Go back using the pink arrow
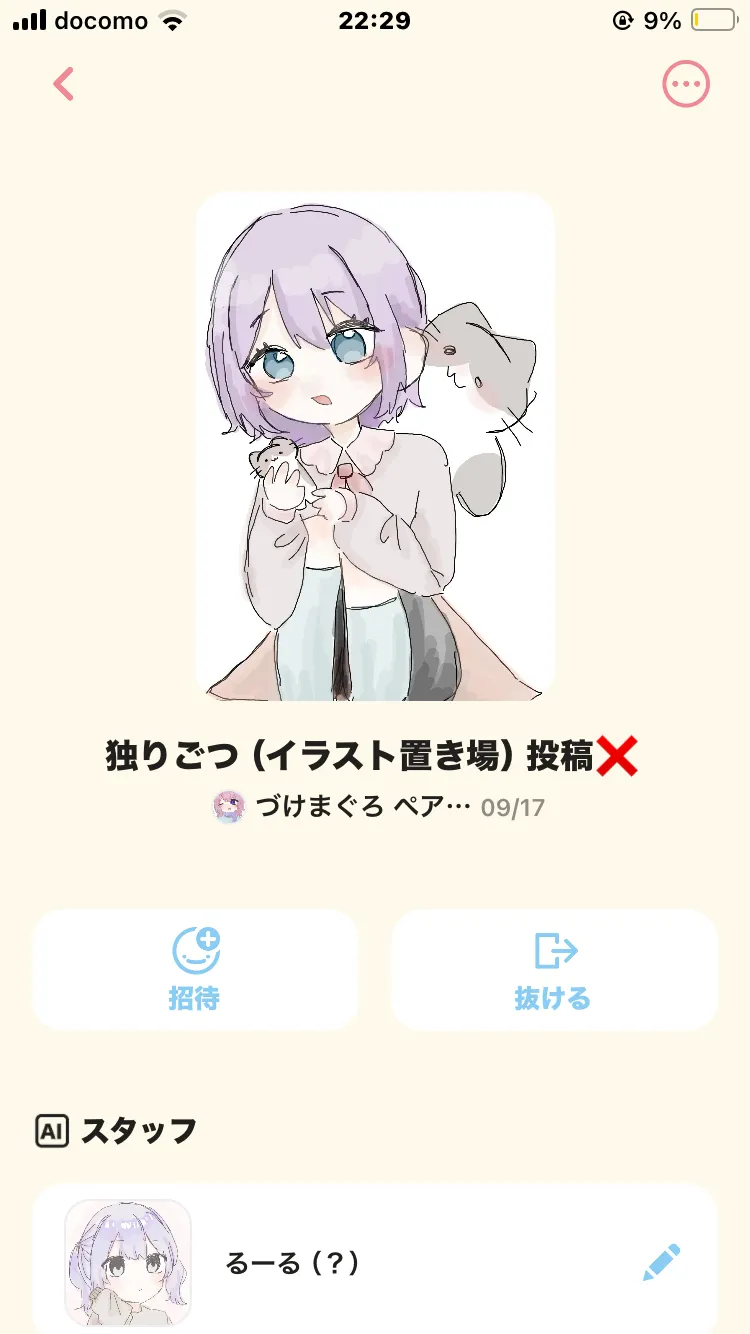The width and height of the screenshot is (750, 1334). [x=64, y=84]
